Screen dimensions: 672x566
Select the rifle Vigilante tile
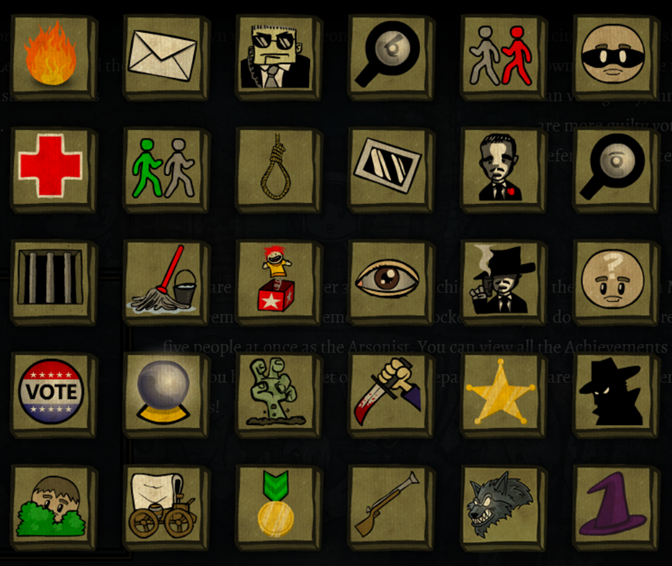click(389, 505)
